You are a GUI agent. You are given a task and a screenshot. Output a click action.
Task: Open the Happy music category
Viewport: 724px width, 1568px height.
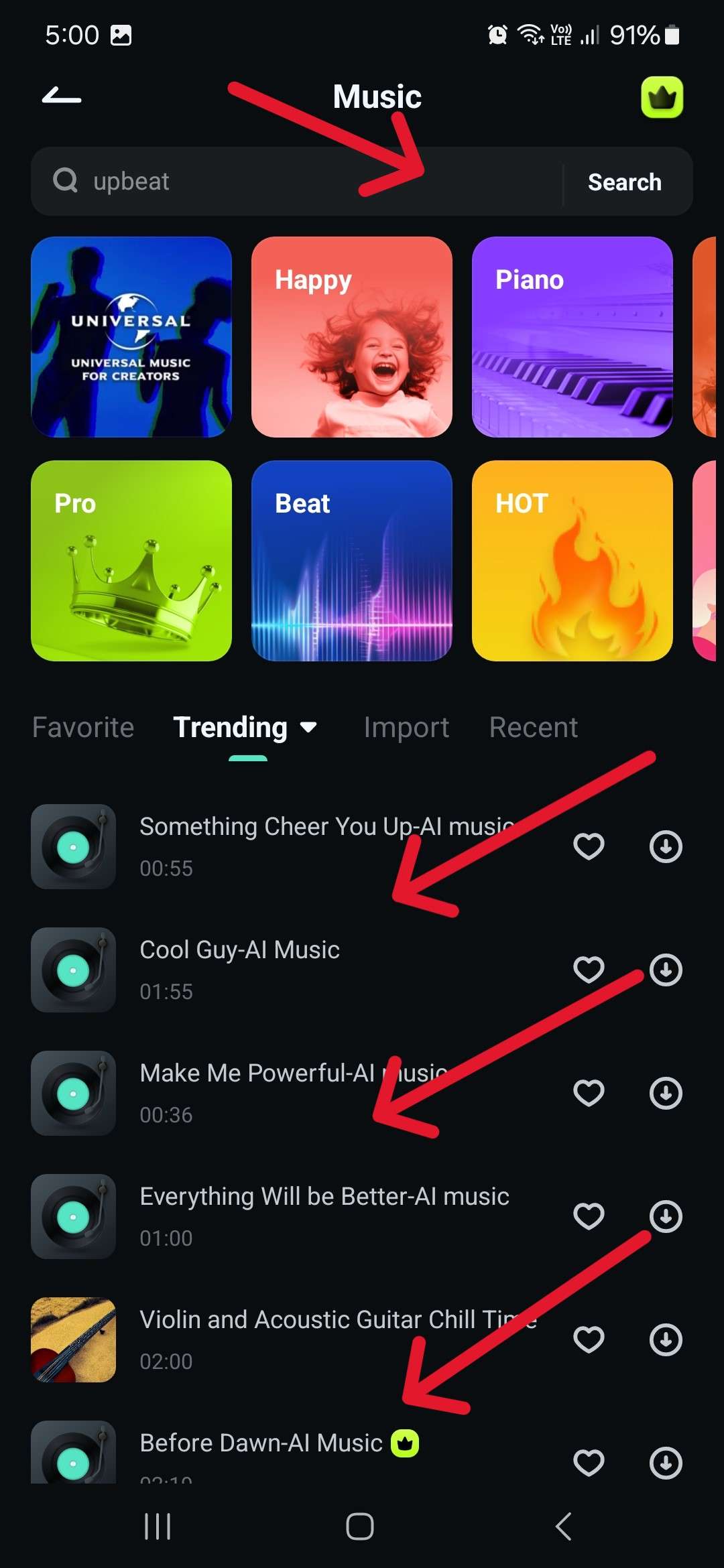click(351, 337)
